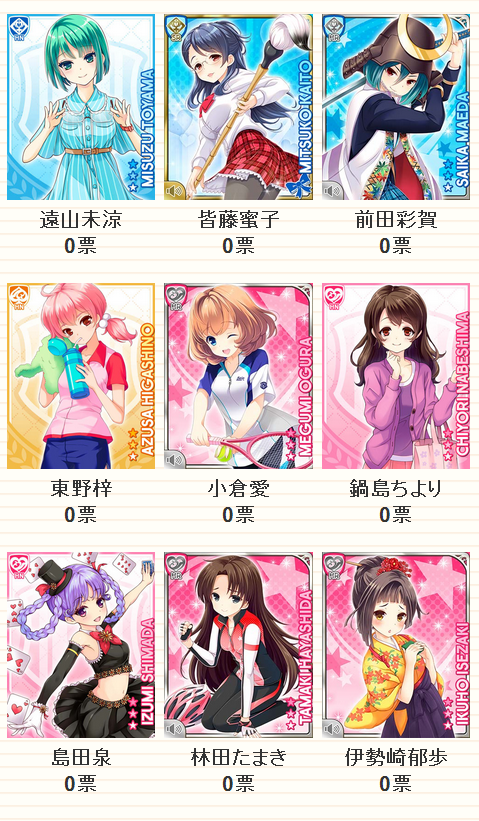Tap the 小倉愛 tennis card
The image size is (479, 821).
point(239,376)
